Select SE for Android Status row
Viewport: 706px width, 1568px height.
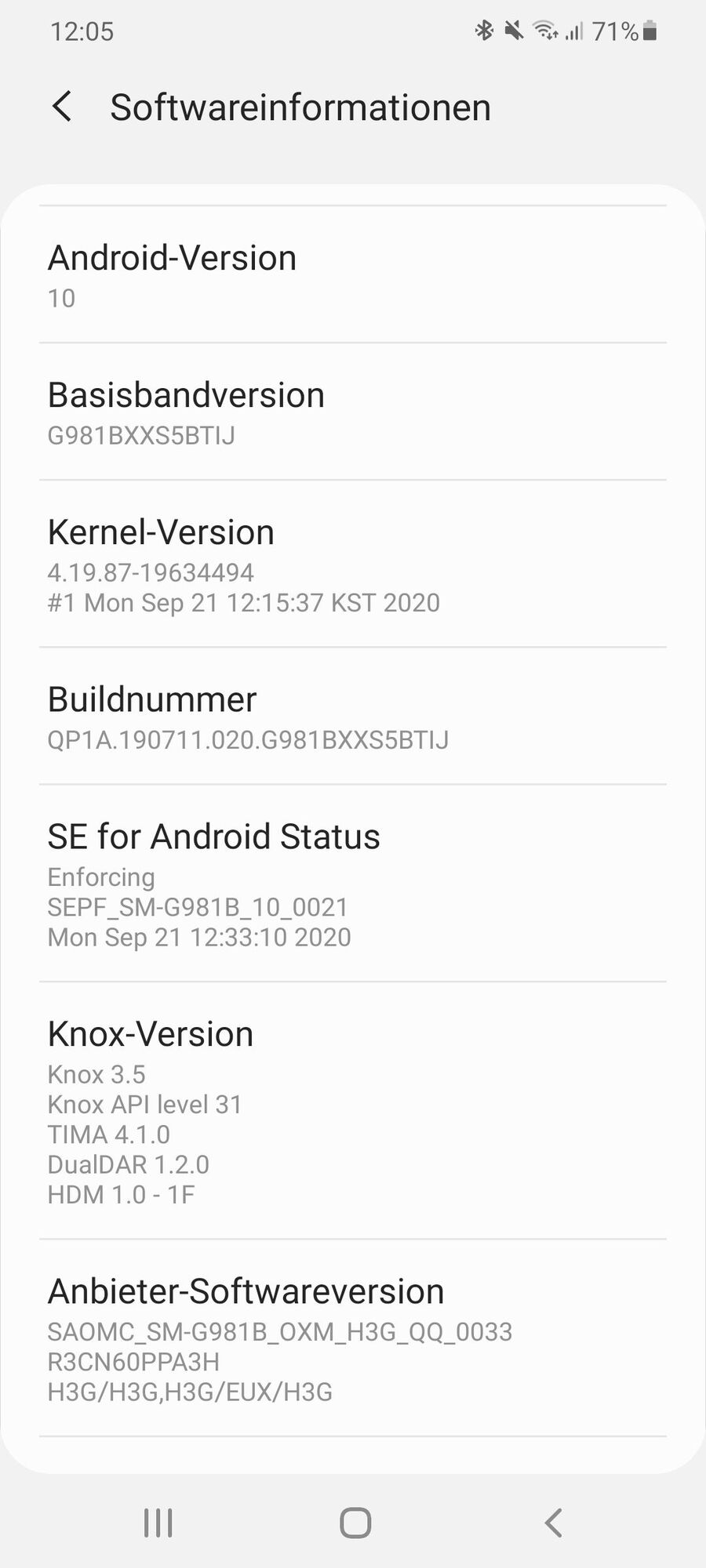click(353, 884)
